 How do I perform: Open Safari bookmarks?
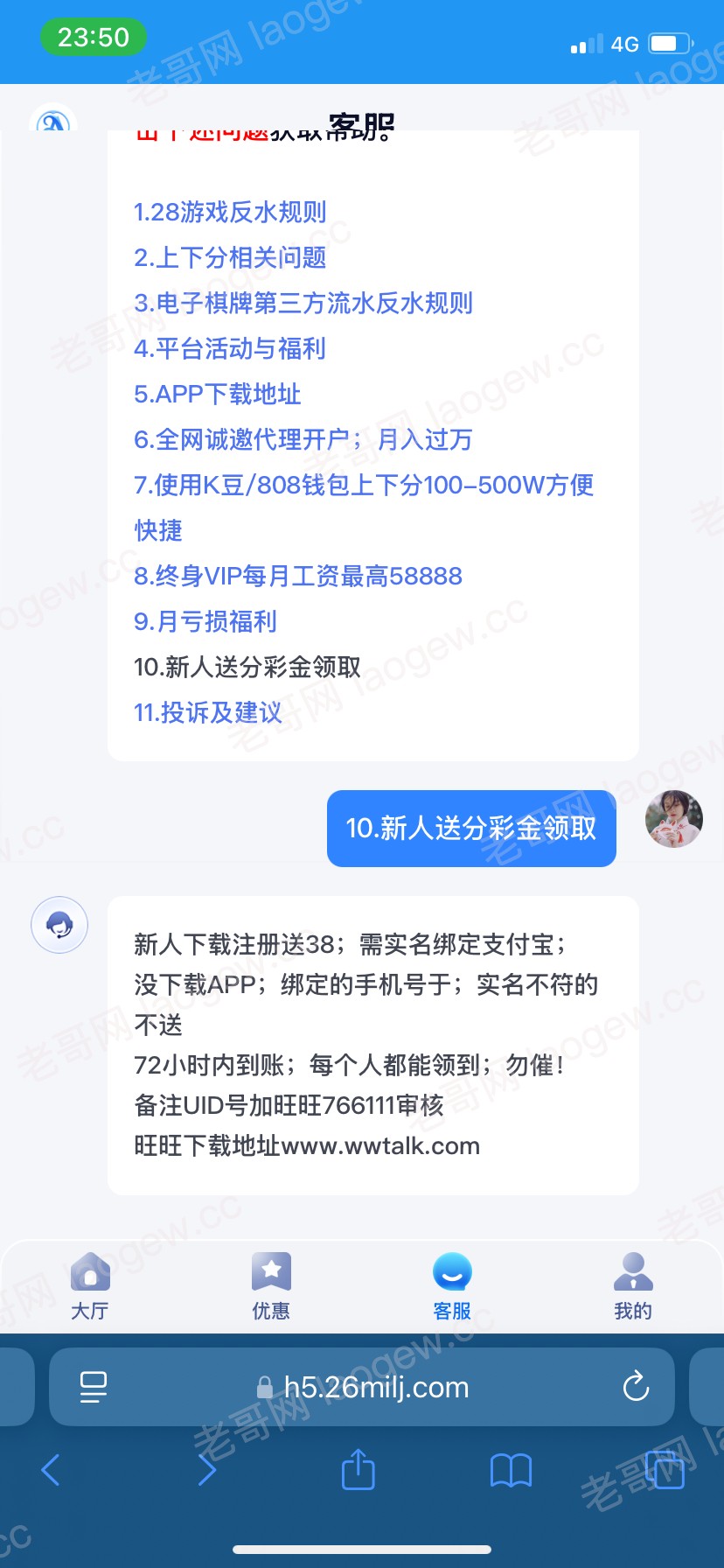pyautogui.click(x=511, y=1470)
